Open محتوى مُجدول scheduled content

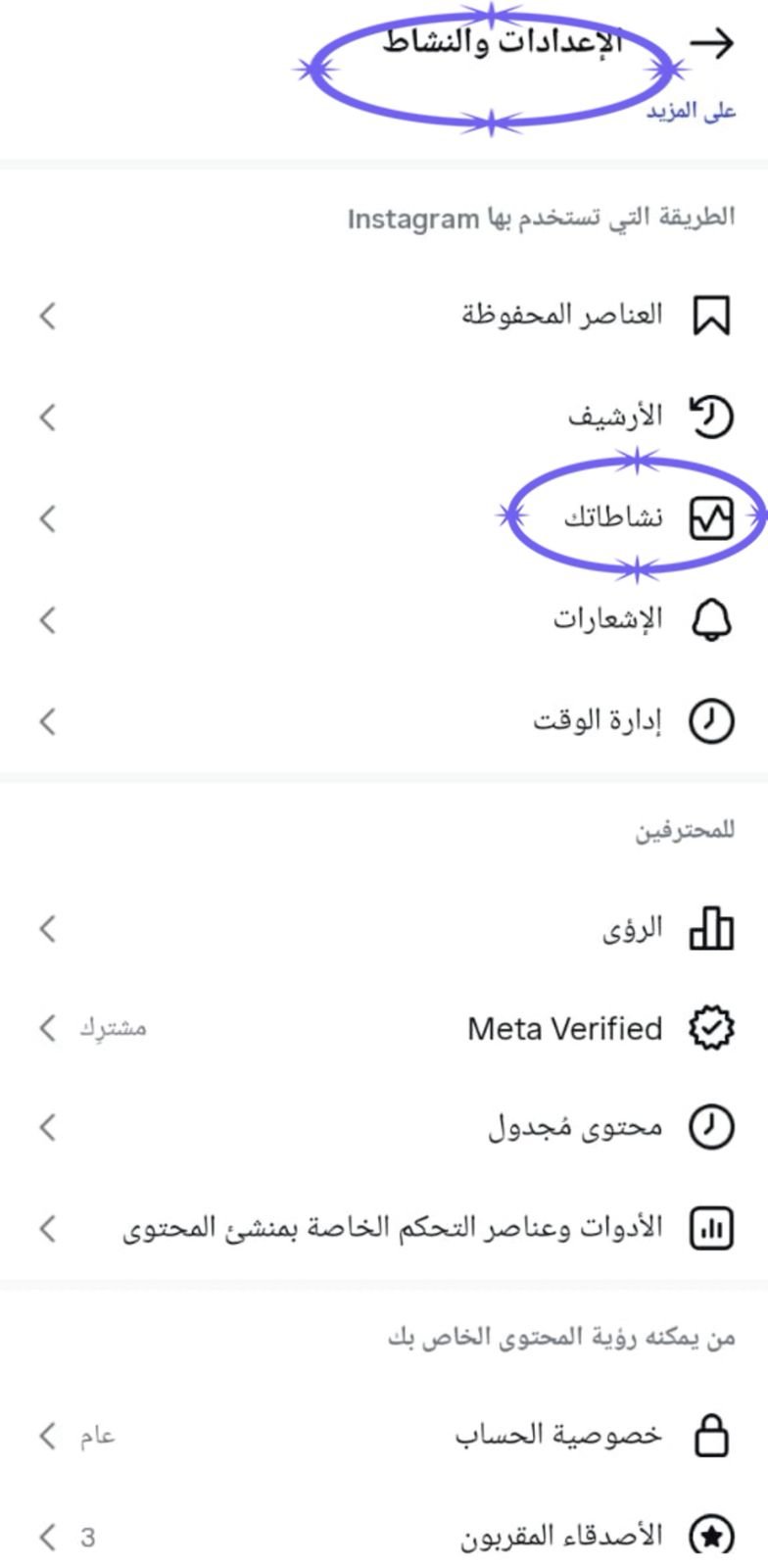click(575, 1128)
